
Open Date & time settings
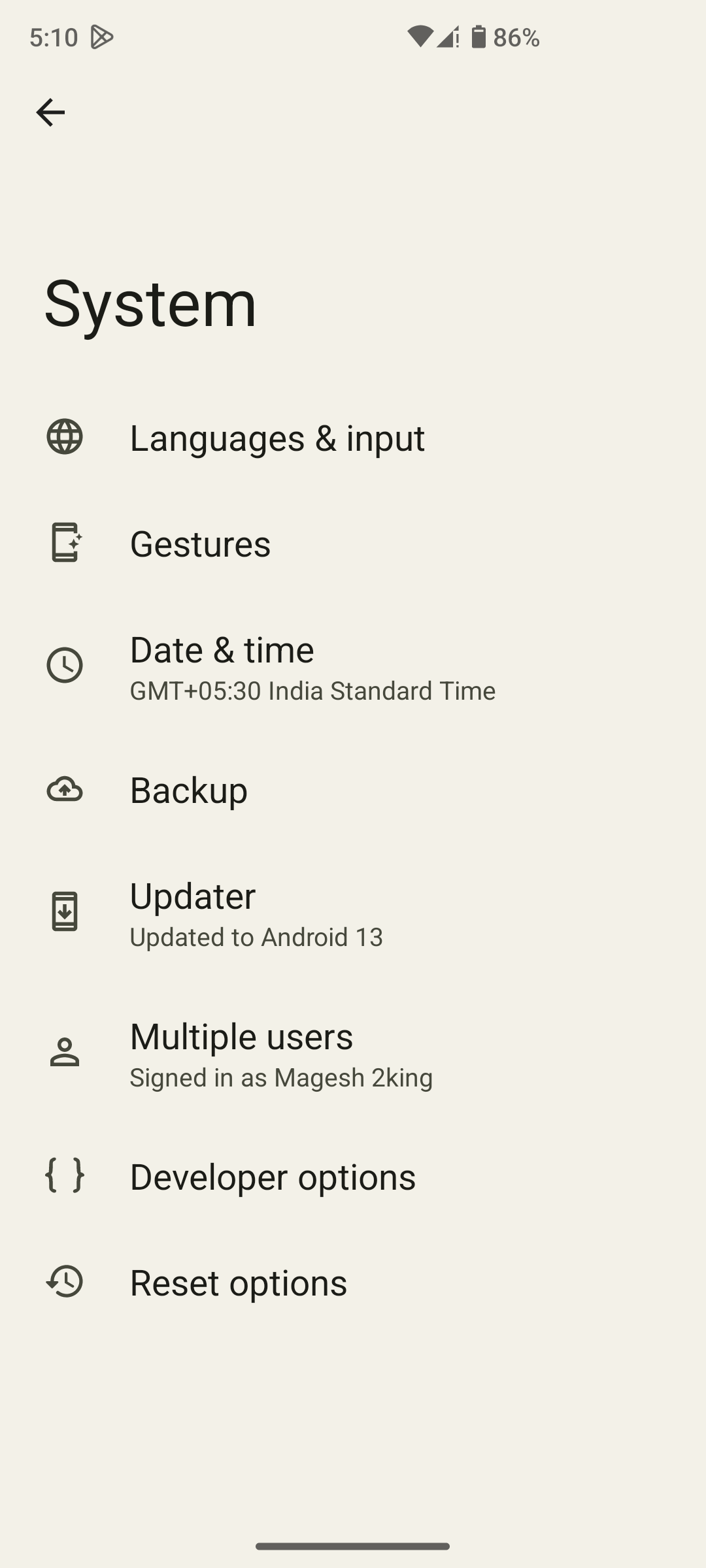click(312, 666)
